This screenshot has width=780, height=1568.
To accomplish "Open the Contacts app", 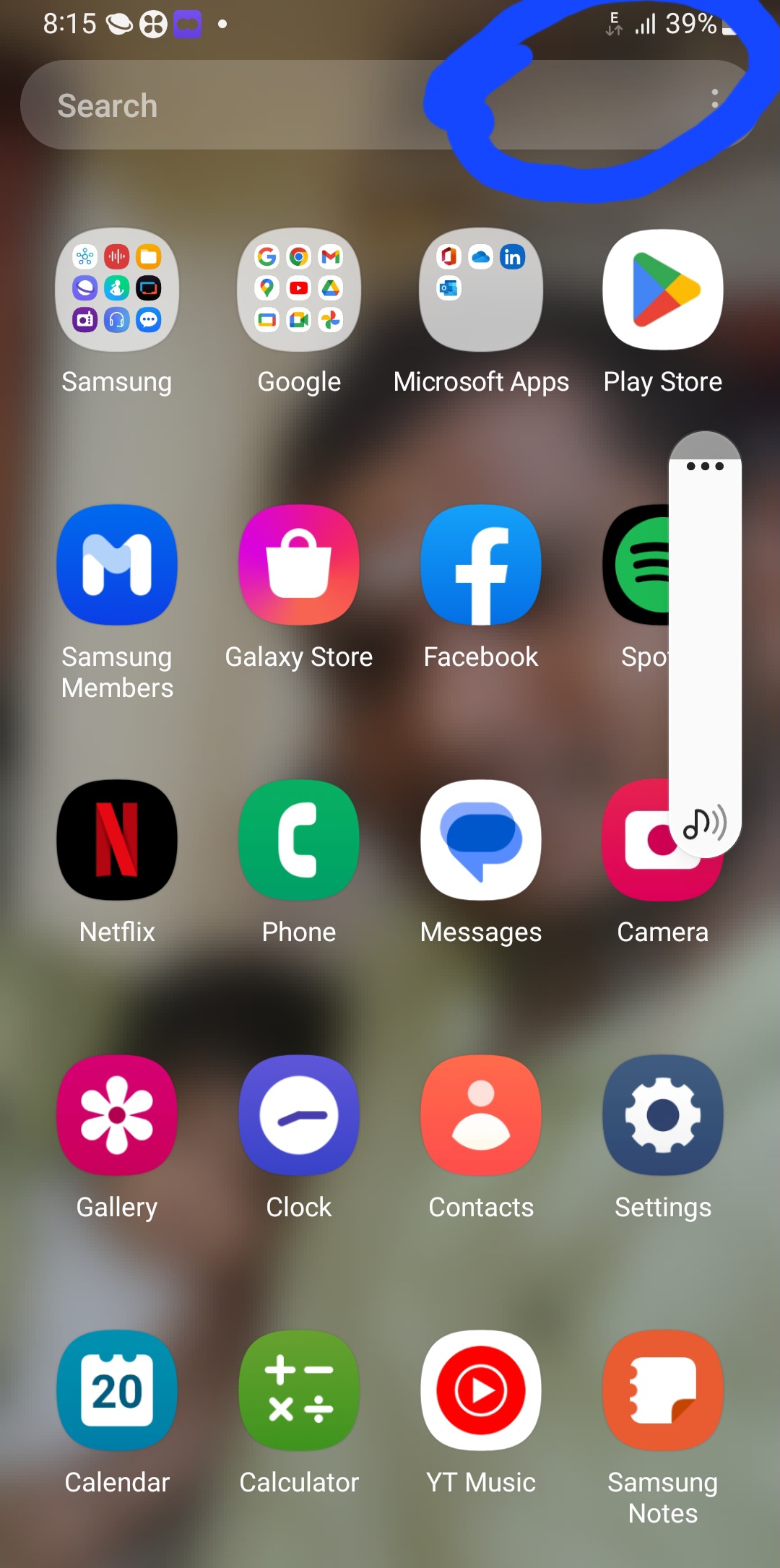I will [481, 1115].
